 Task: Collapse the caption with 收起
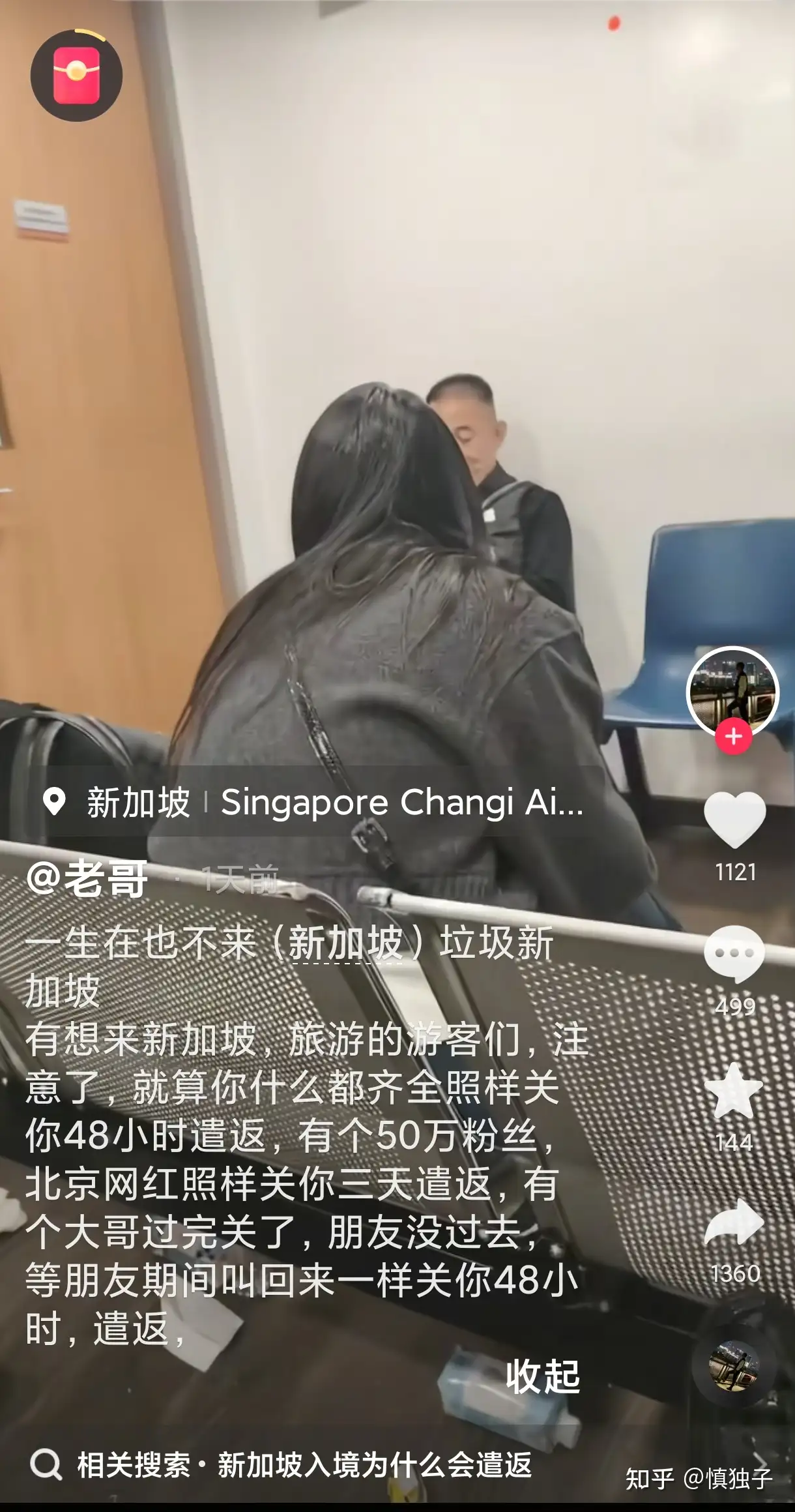542,1377
